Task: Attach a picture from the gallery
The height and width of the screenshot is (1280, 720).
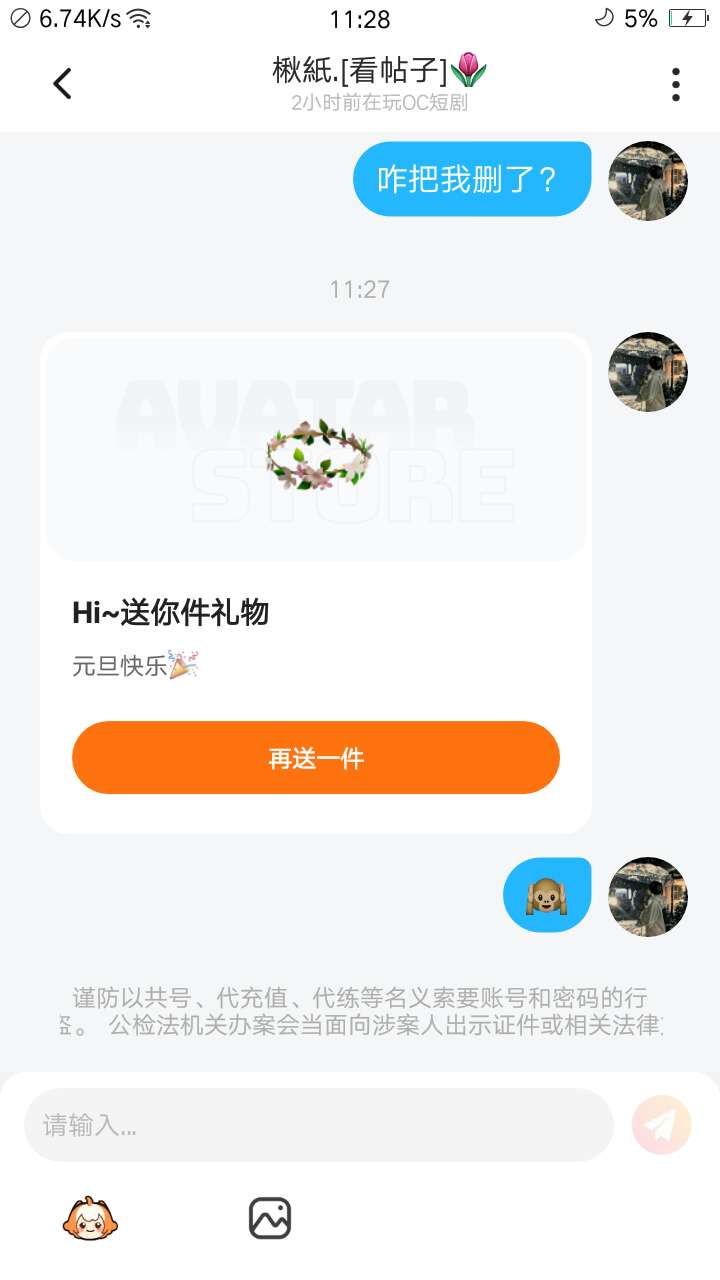Action: click(x=270, y=1218)
